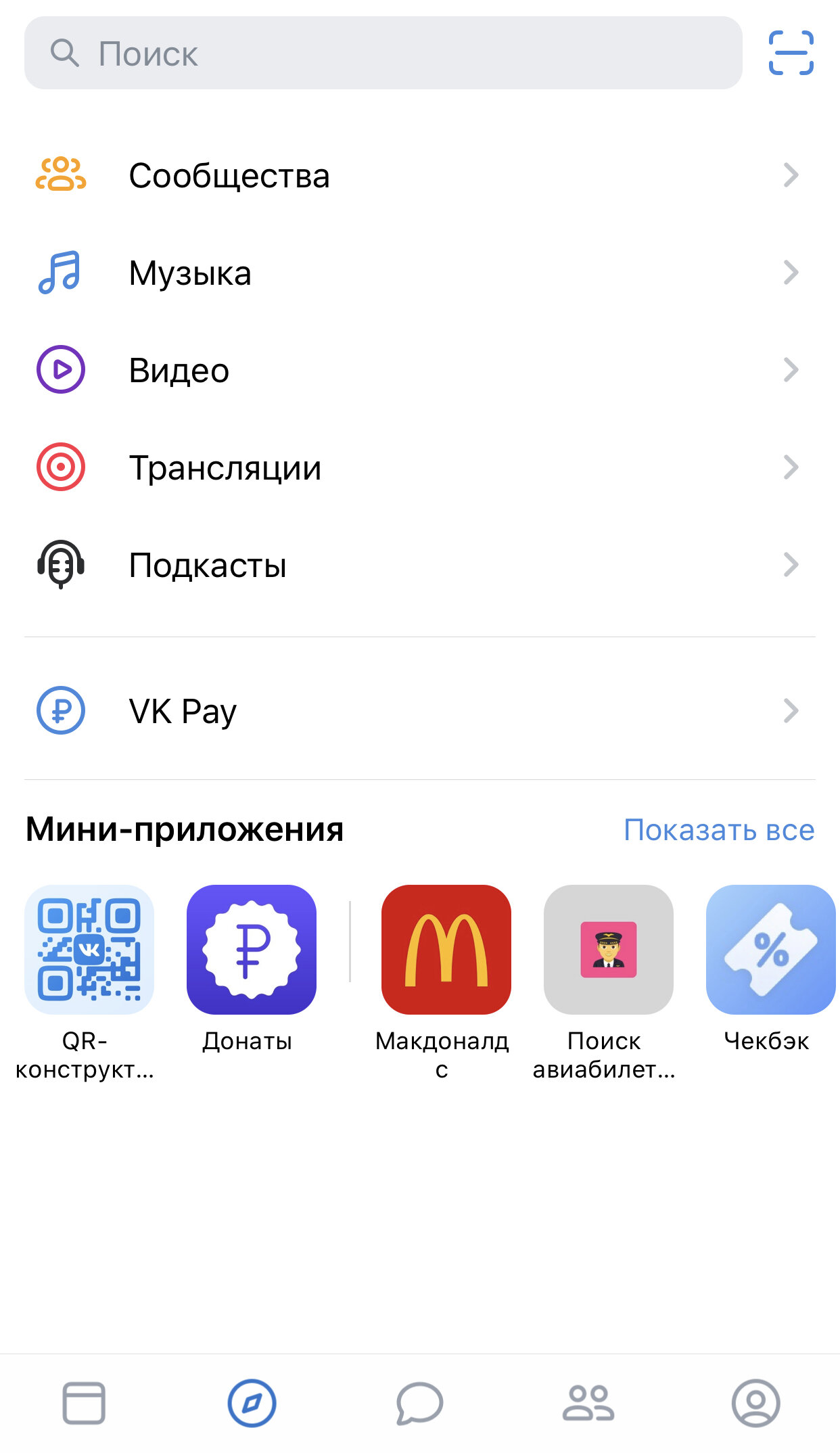Viewport: 840px width, 1453px height.
Task: Tap the Поиск search field
Action: coord(383,53)
